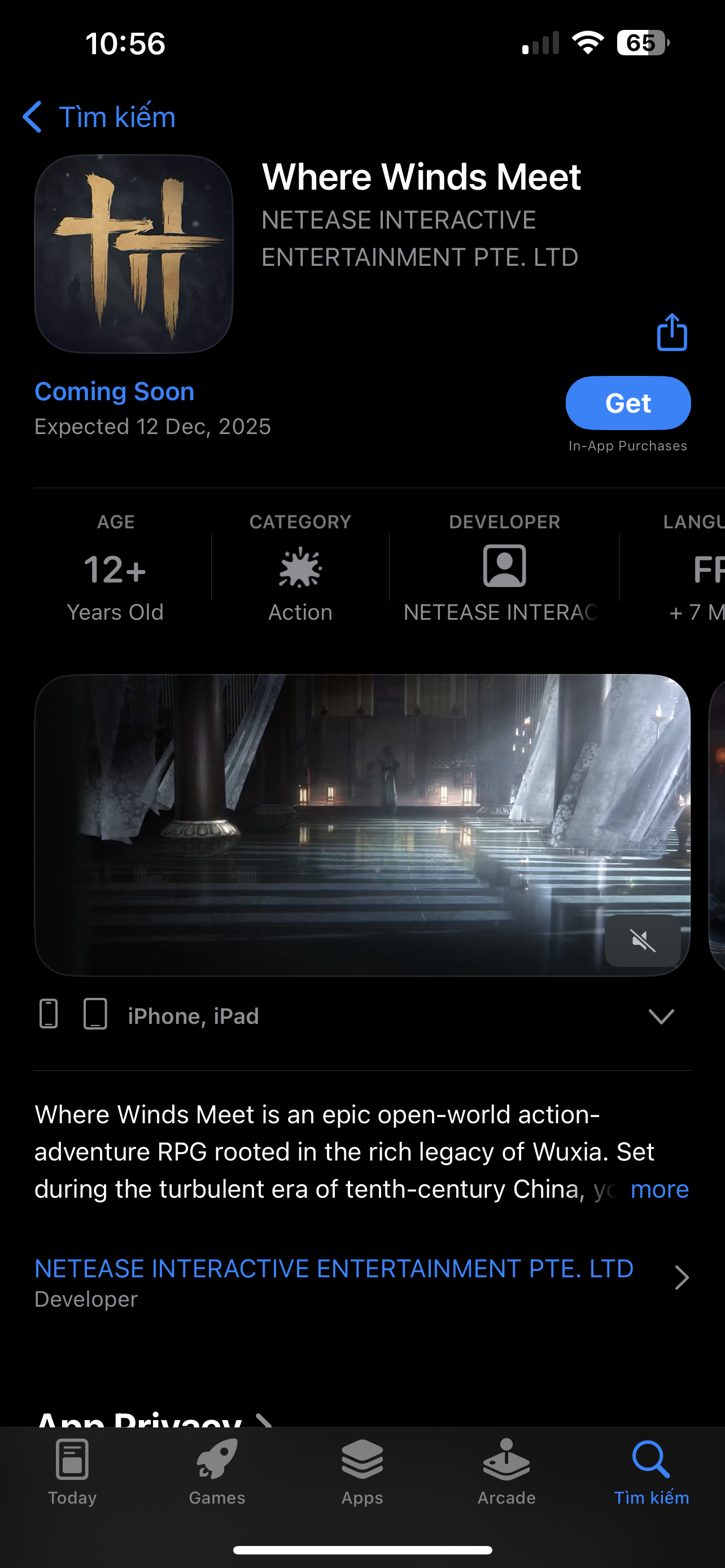Switch to the Apps tab
725x1568 pixels.
tap(362, 1470)
